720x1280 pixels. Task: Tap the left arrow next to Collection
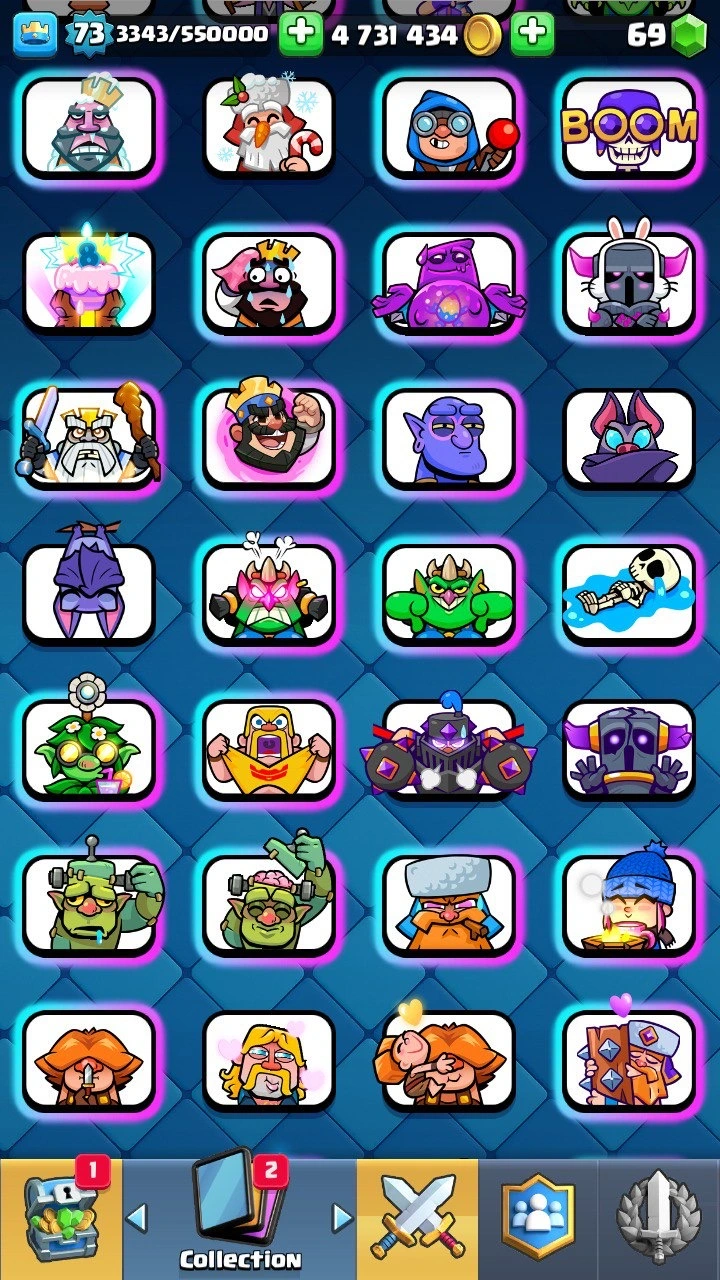click(x=137, y=1217)
